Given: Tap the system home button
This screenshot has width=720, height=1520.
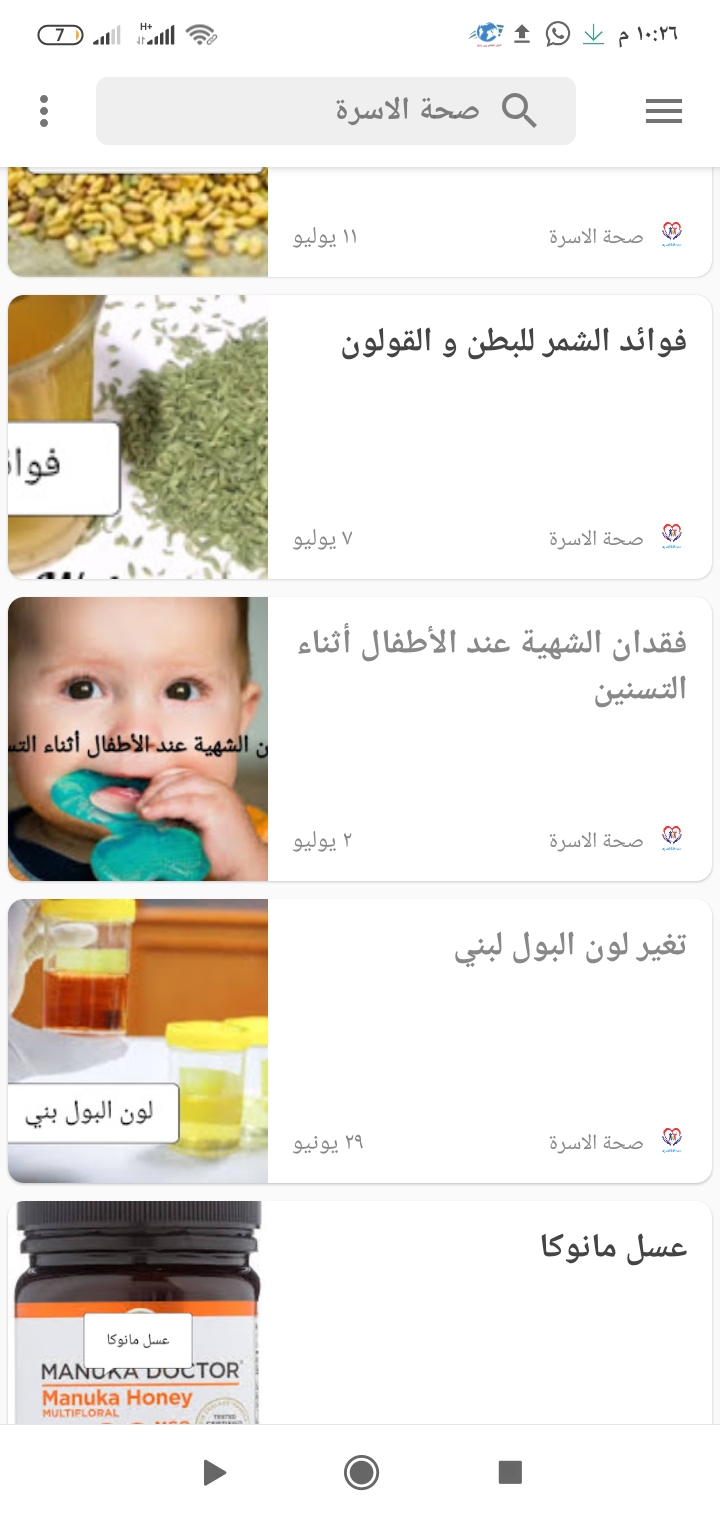Looking at the screenshot, I should (x=360, y=1472).
